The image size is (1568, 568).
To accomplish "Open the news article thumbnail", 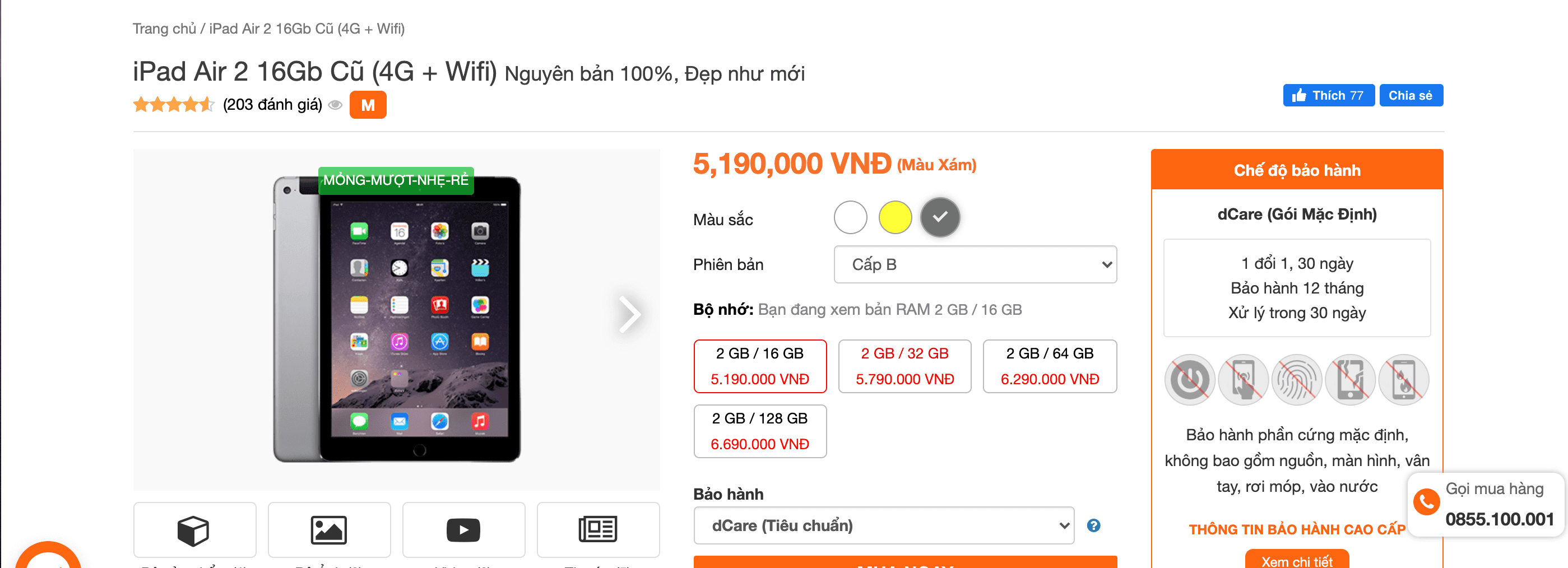I will (x=598, y=530).
